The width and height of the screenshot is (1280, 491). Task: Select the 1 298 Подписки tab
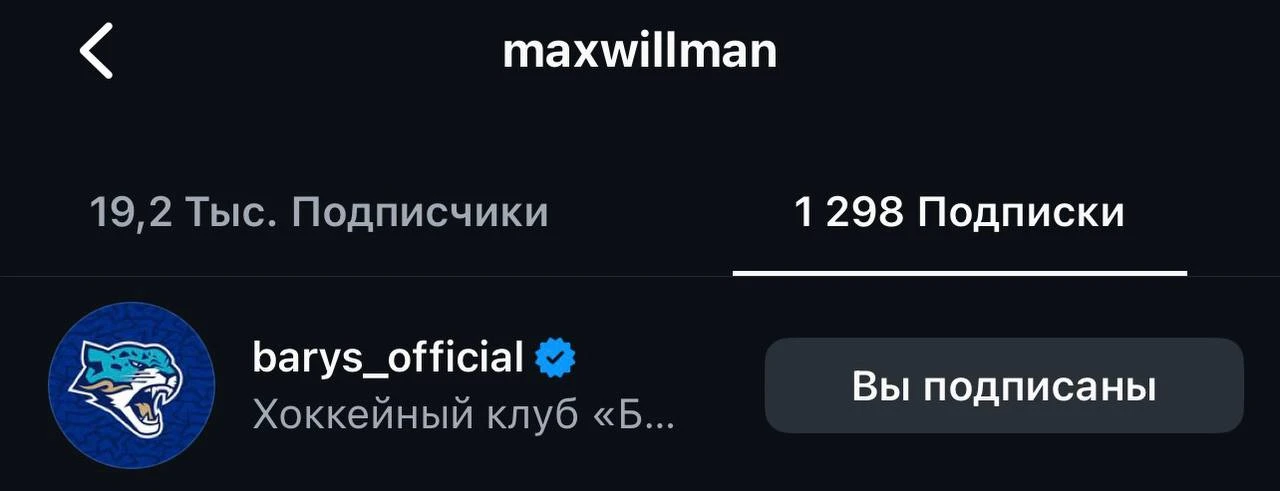[x=959, y=212]
